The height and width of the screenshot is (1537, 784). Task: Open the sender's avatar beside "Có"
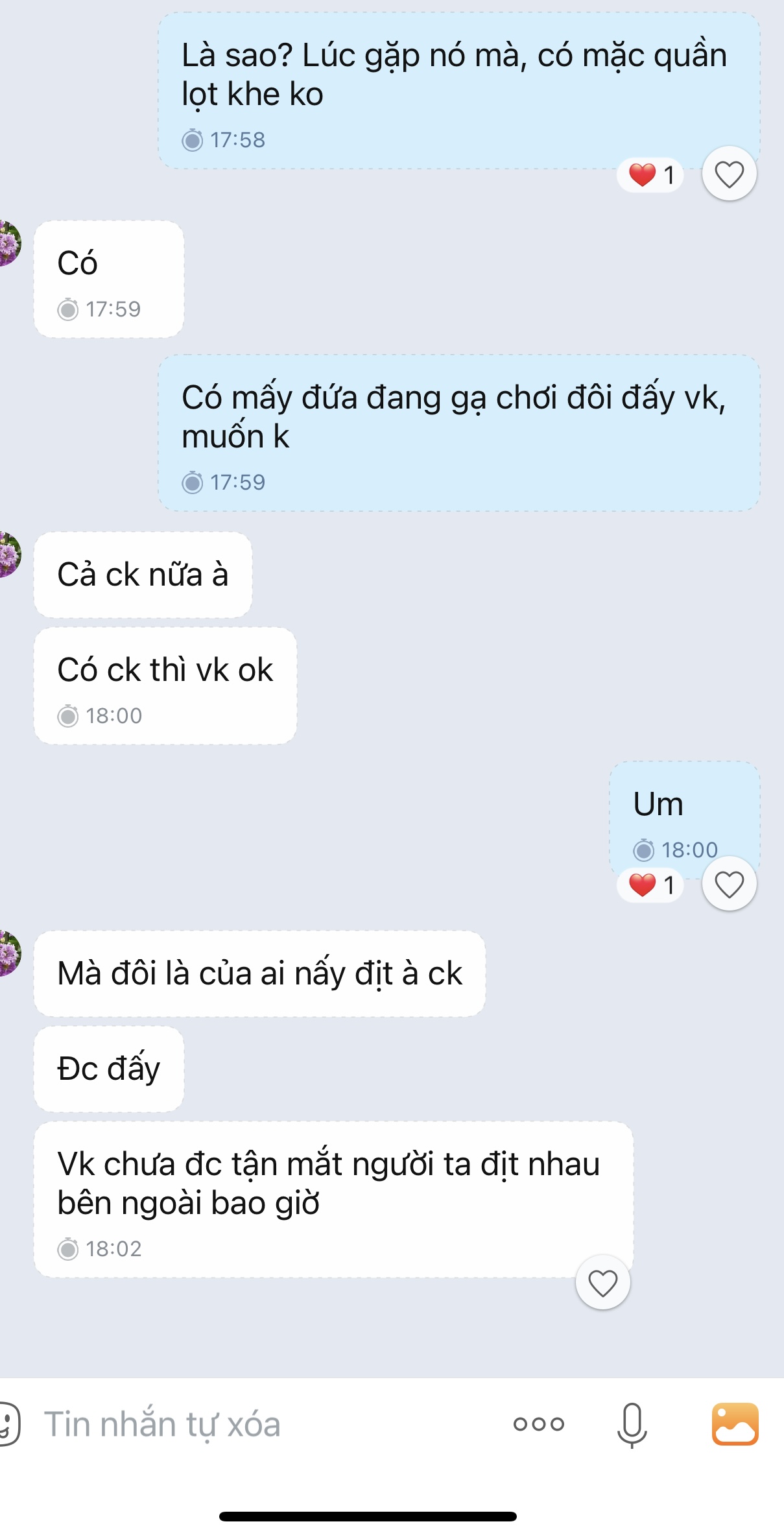coord(9,243)
